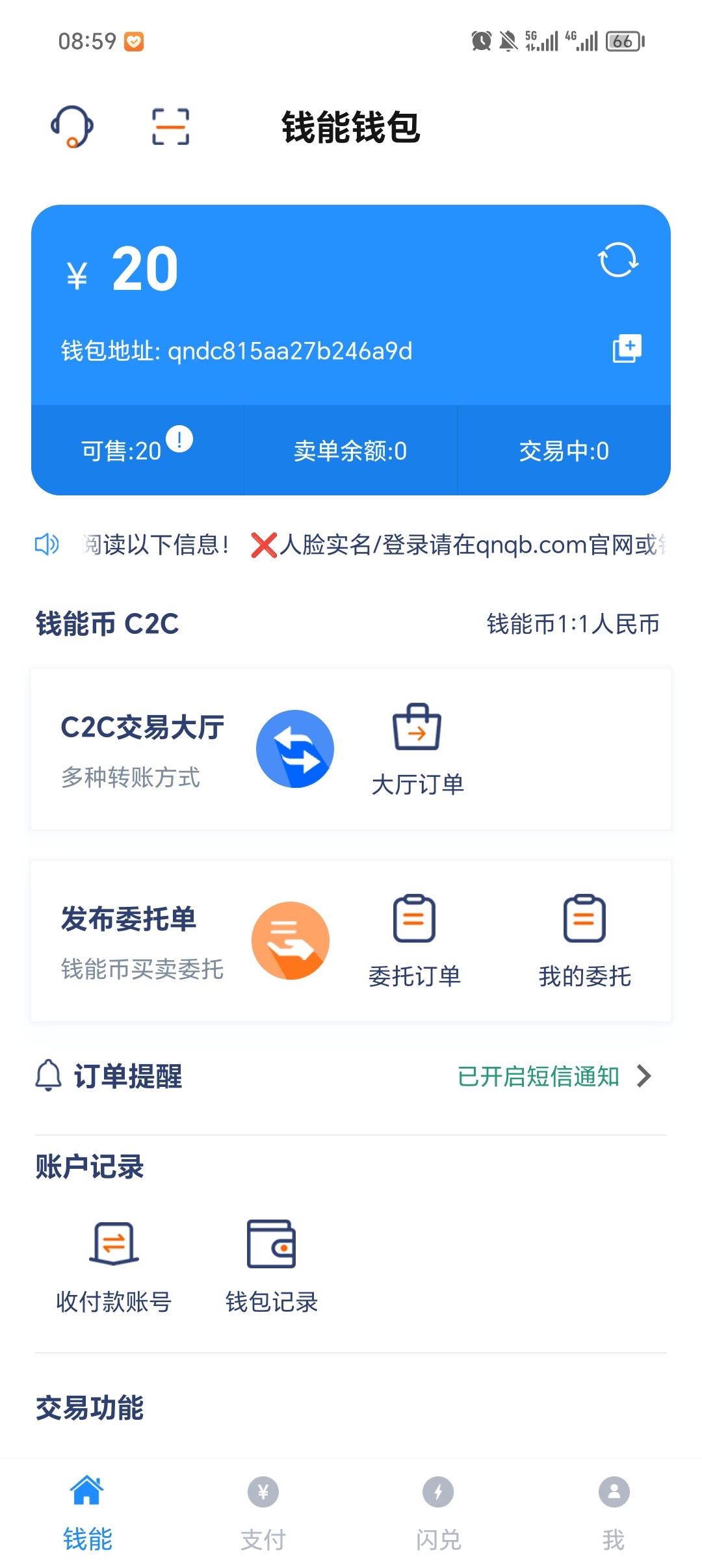Copy the wallet address

coord(627,349)
